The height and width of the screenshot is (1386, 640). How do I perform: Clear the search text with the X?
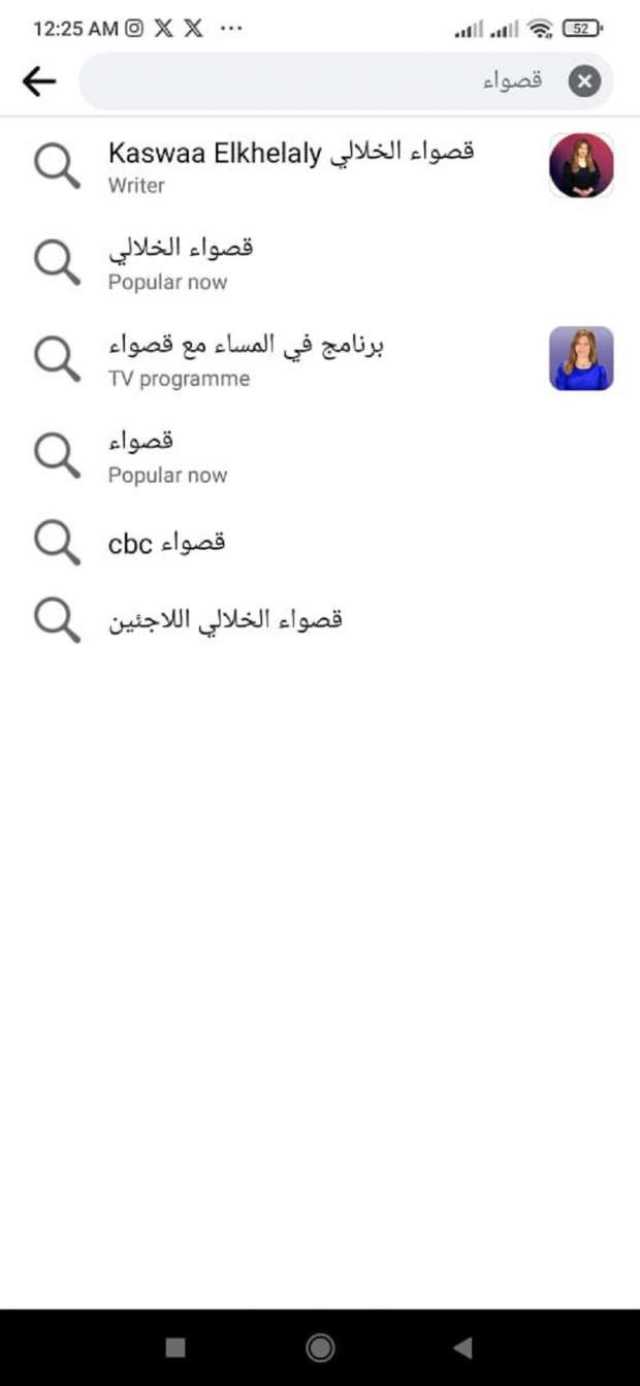(585, 81)
